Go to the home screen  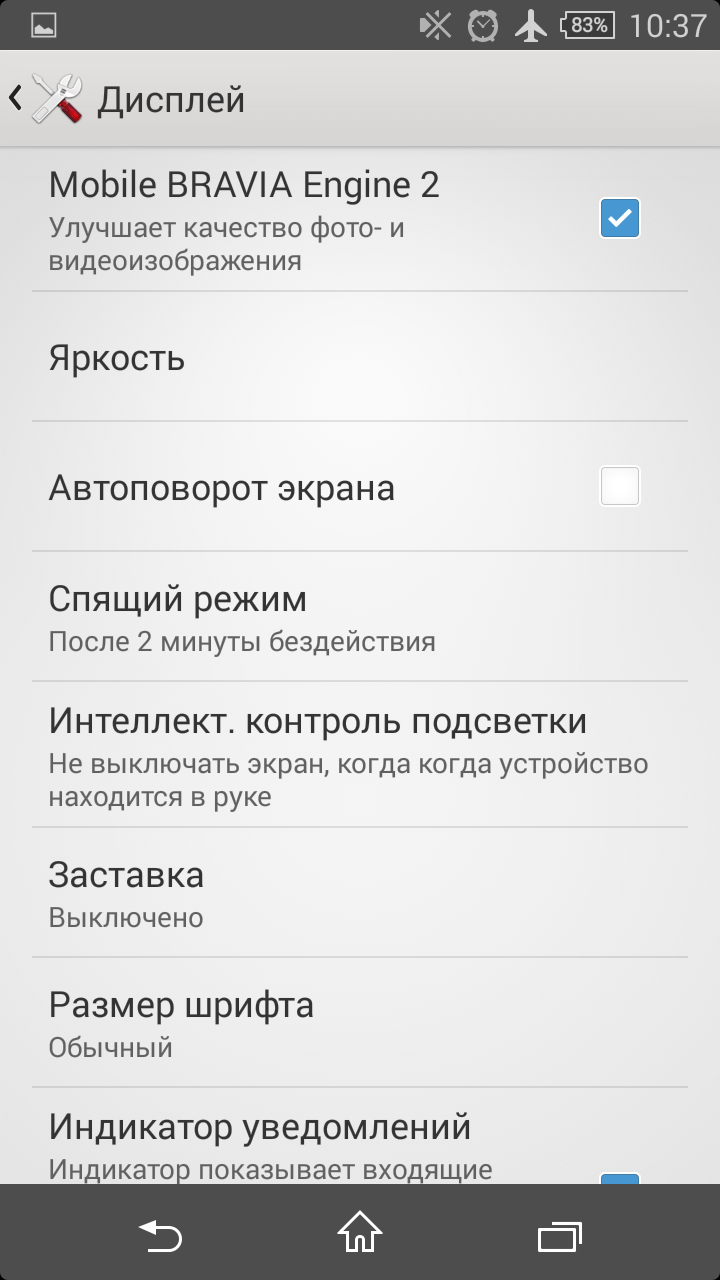(x=360, y=1234)
